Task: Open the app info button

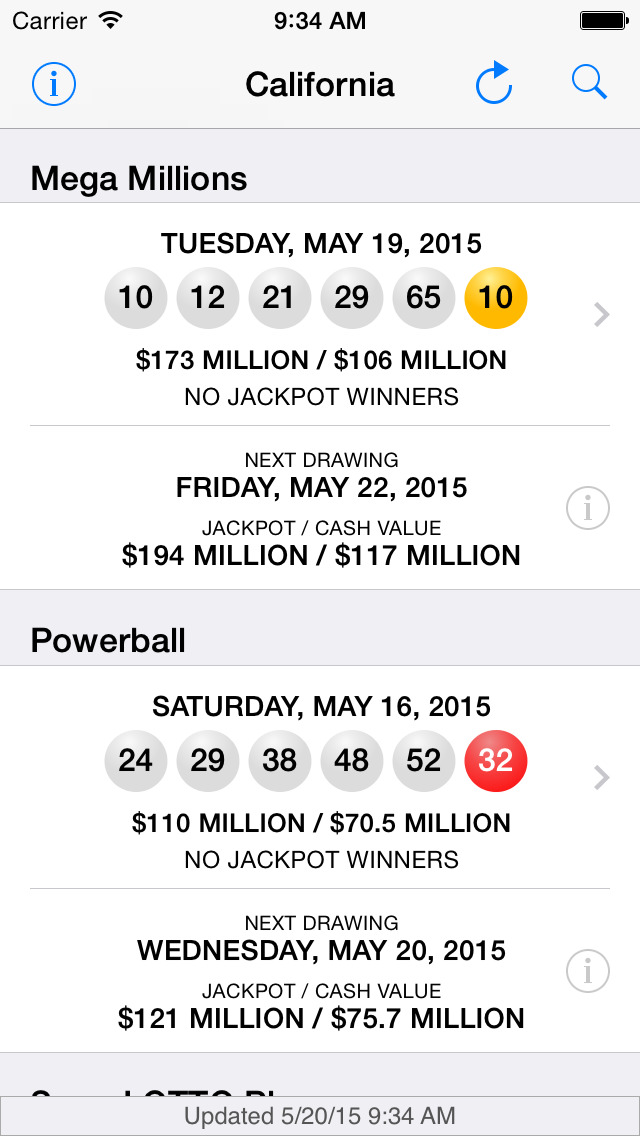Action: tap(54, 84)
